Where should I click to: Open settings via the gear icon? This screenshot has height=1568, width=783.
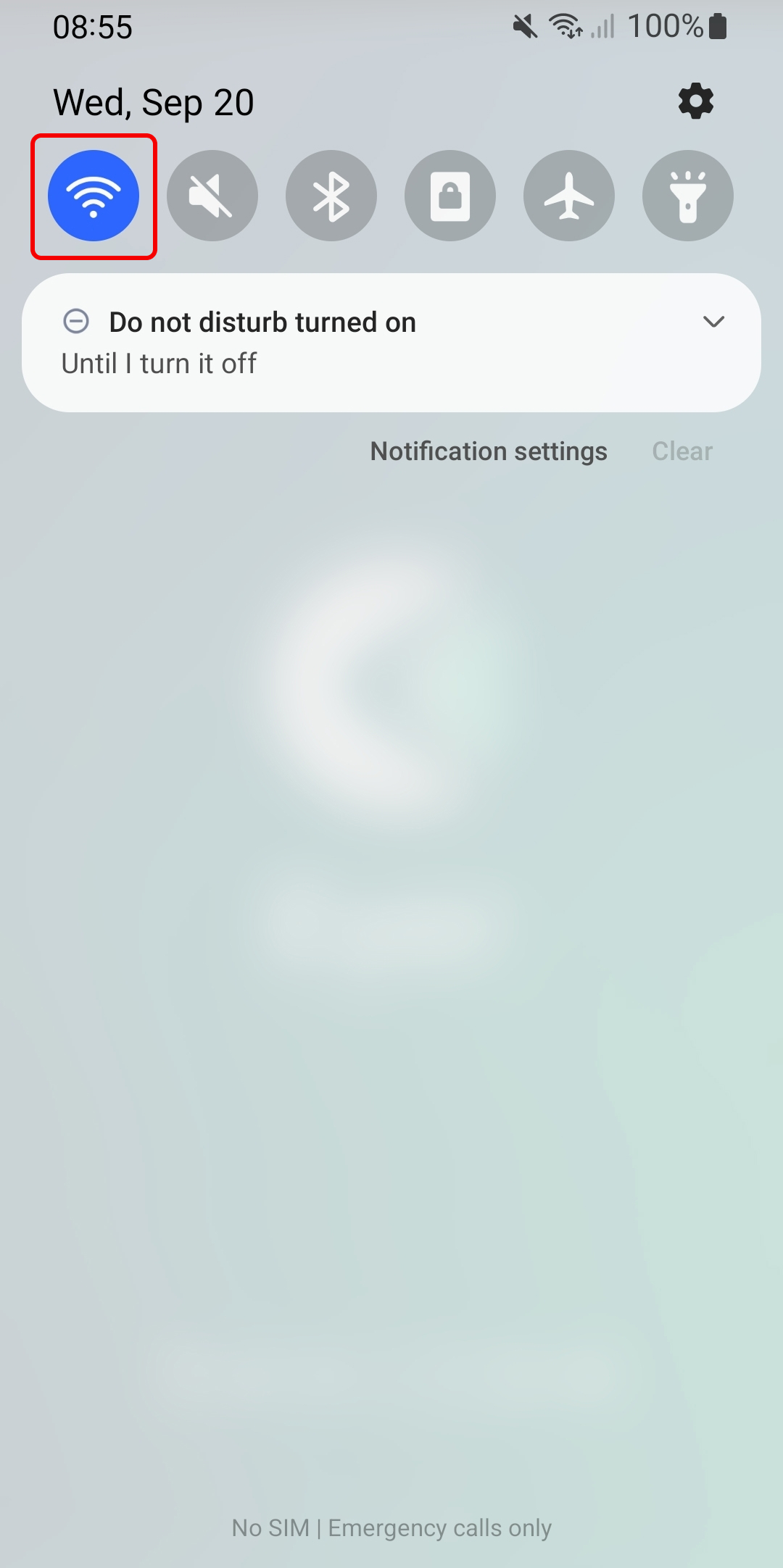click(696, 101)
